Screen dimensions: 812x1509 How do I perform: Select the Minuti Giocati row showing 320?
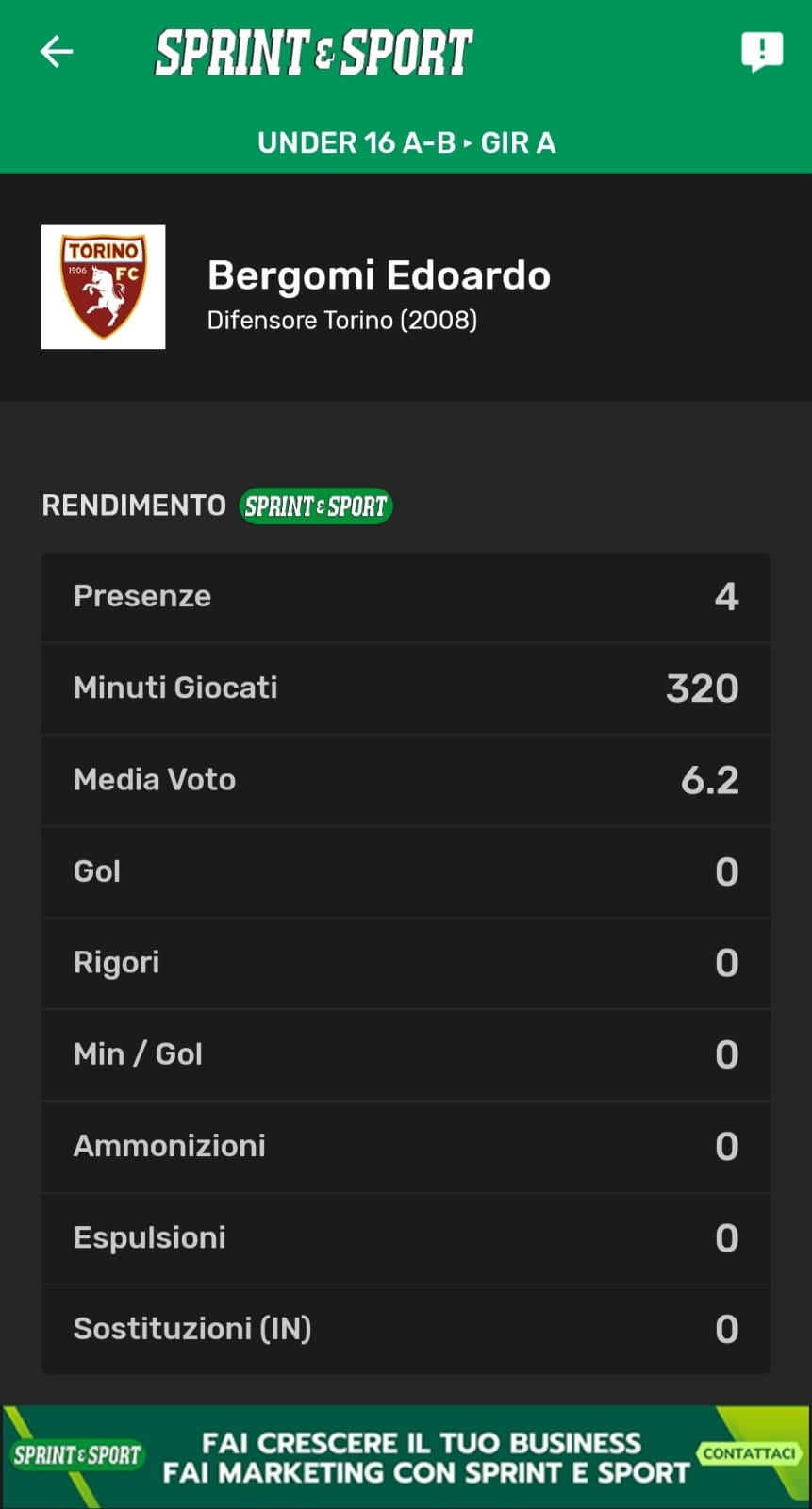[406, 688]
